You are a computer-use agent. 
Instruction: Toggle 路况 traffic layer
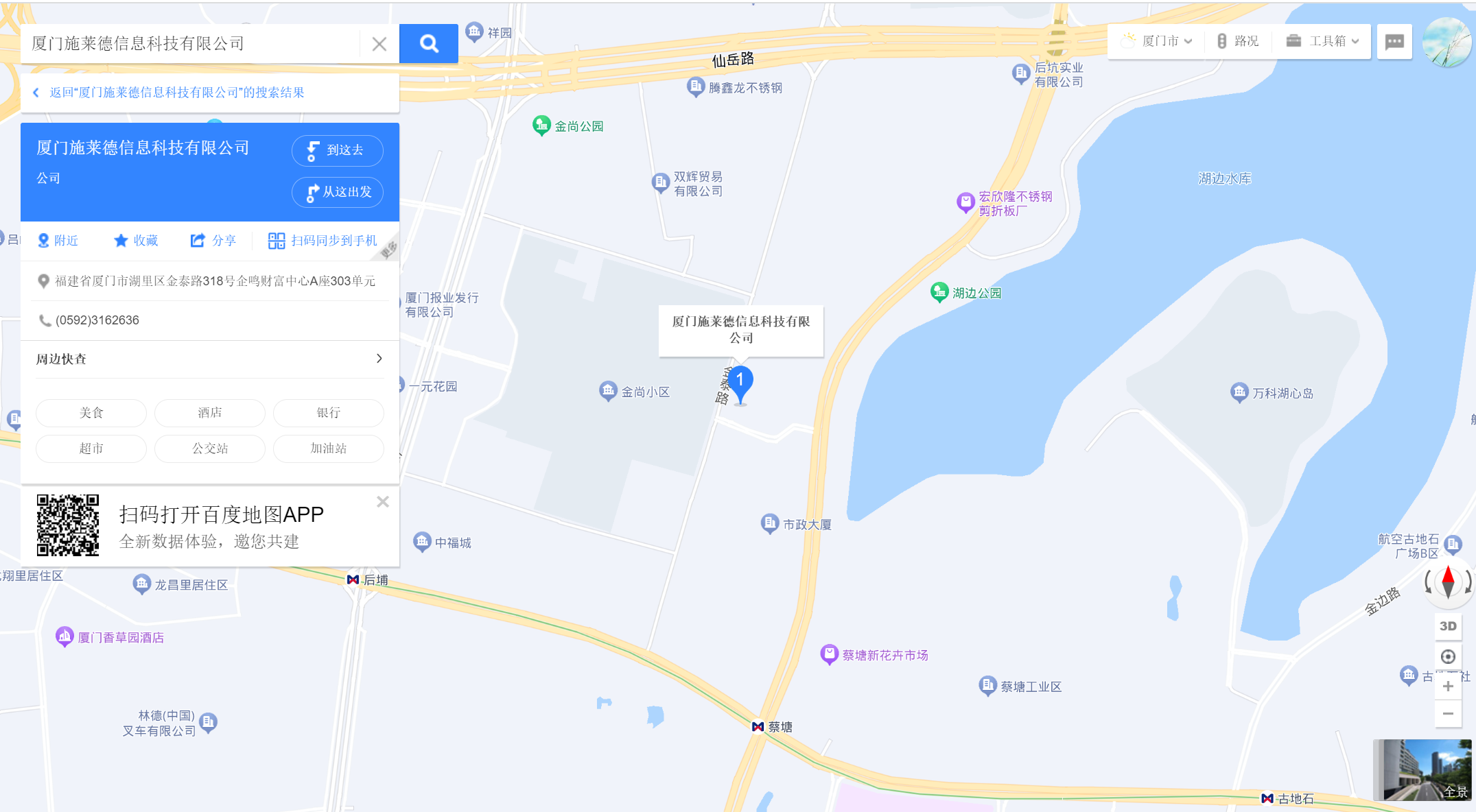[1238, 41]
